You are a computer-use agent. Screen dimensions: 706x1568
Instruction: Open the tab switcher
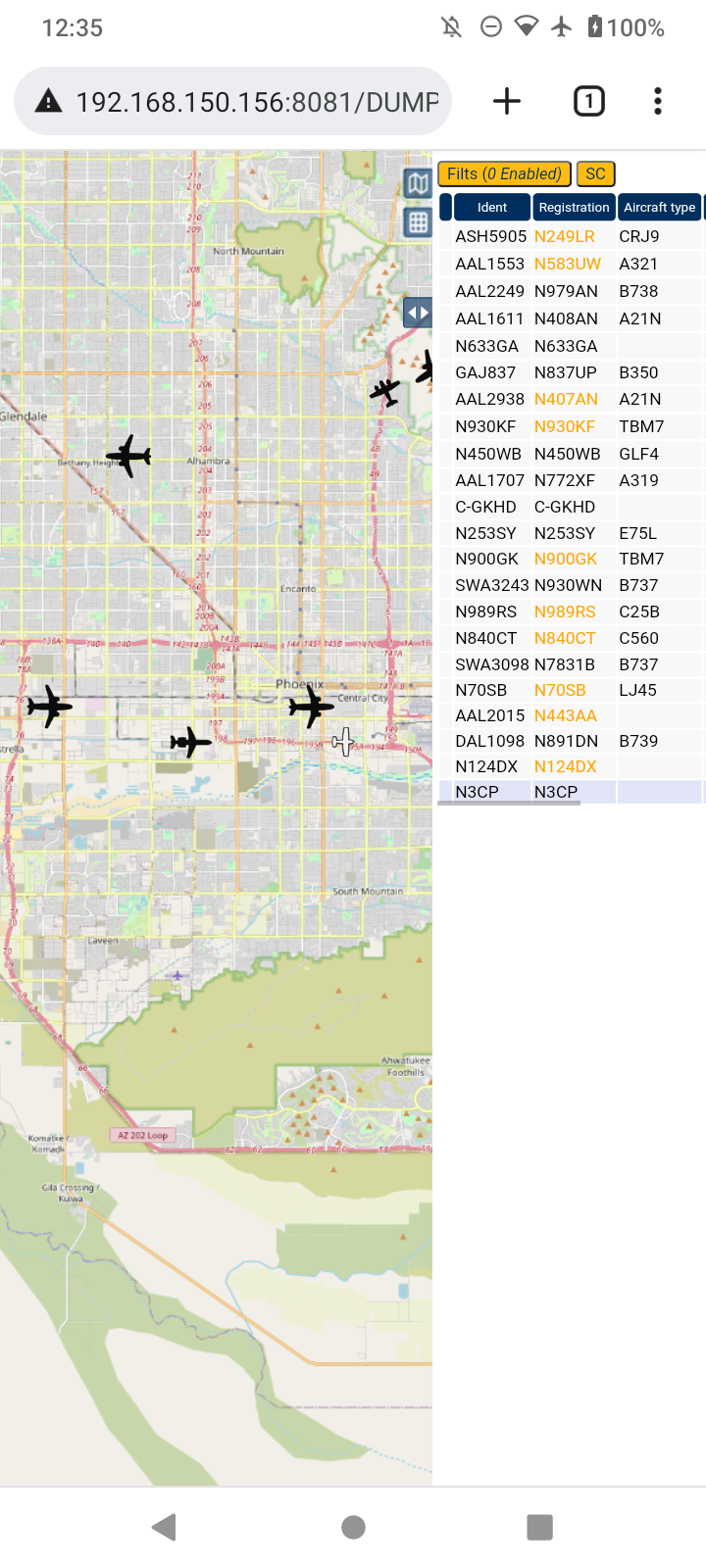tap(588, 101)
